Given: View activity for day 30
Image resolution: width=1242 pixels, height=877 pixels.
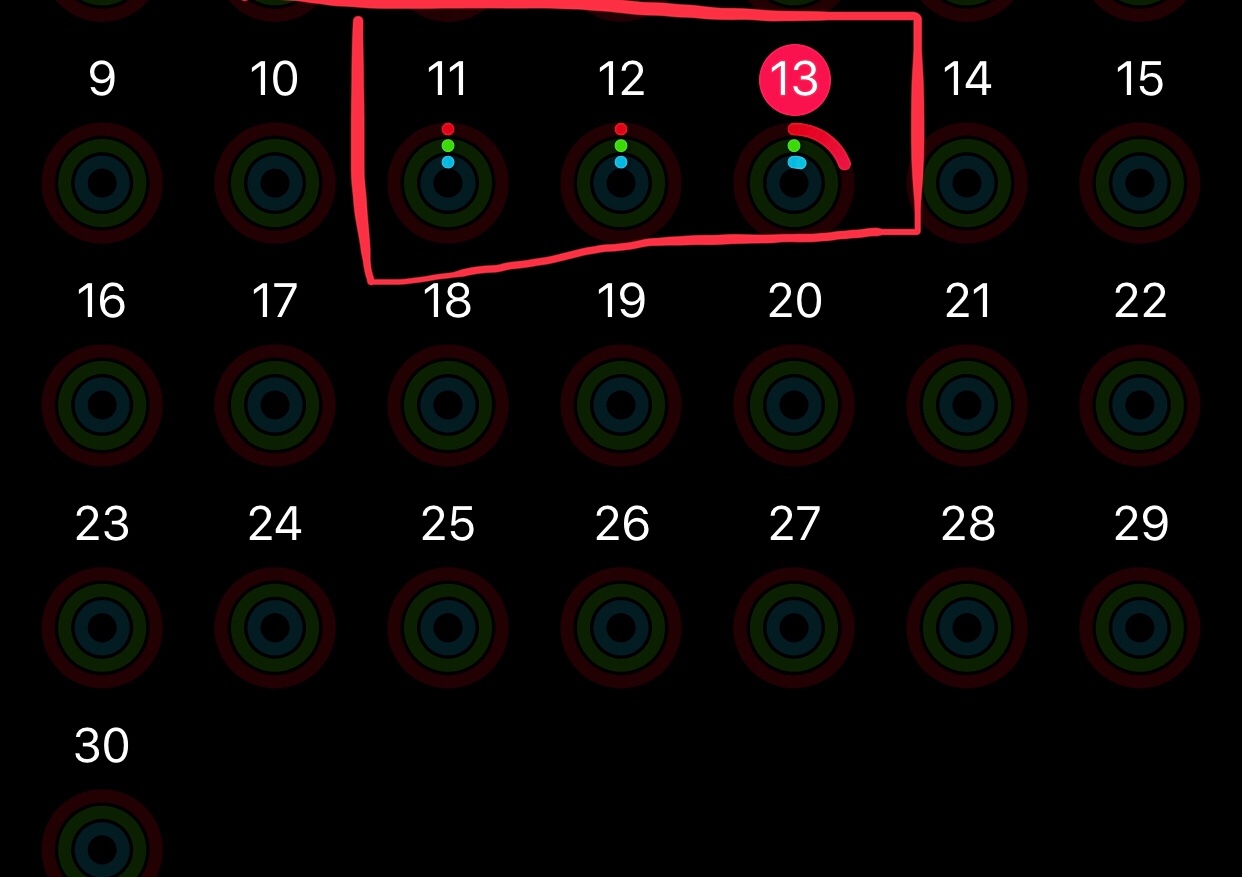Looking at the screenshot, I should click(102, 848).
